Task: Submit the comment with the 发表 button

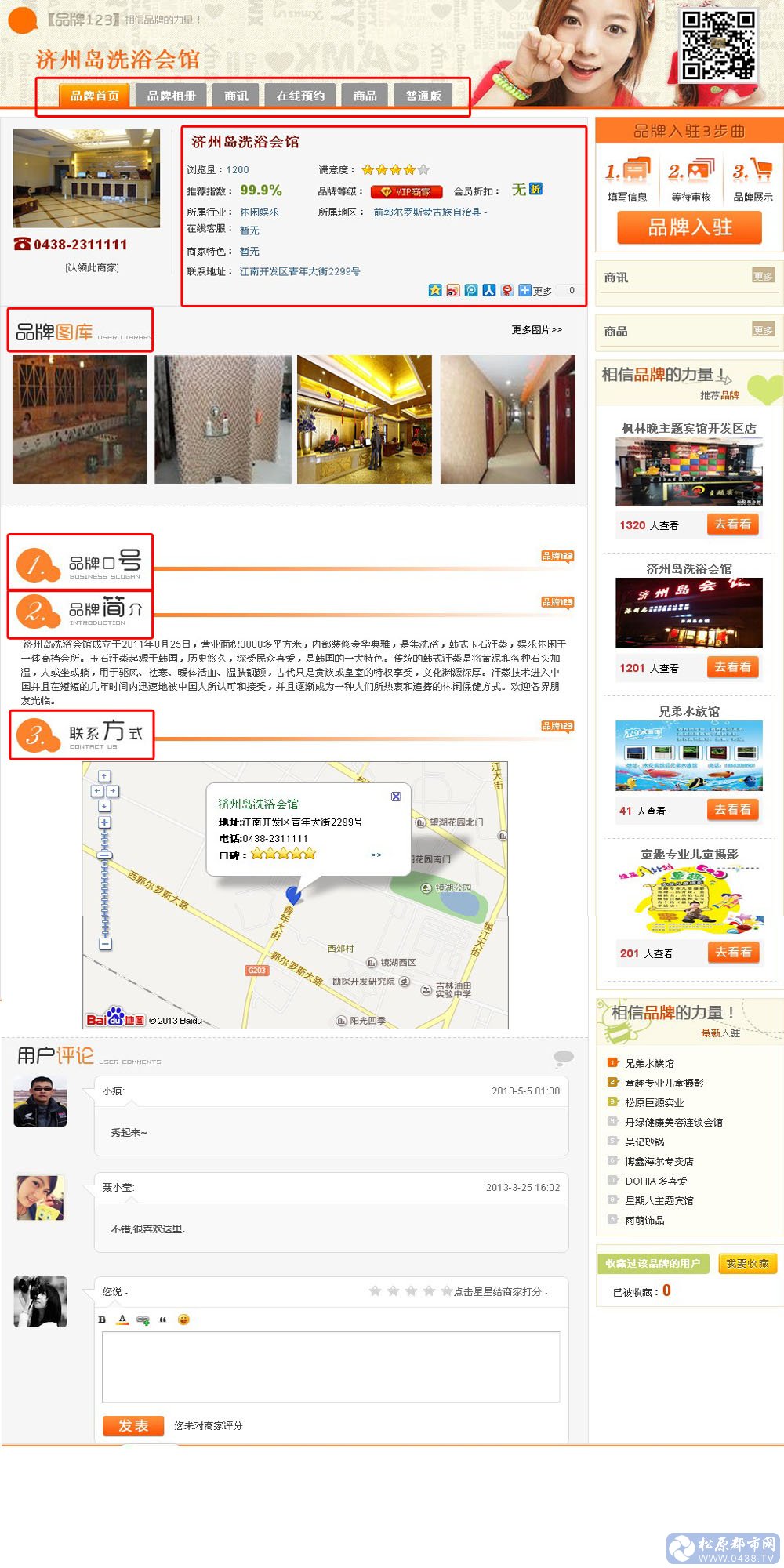Action: (x=132, y=1425)
